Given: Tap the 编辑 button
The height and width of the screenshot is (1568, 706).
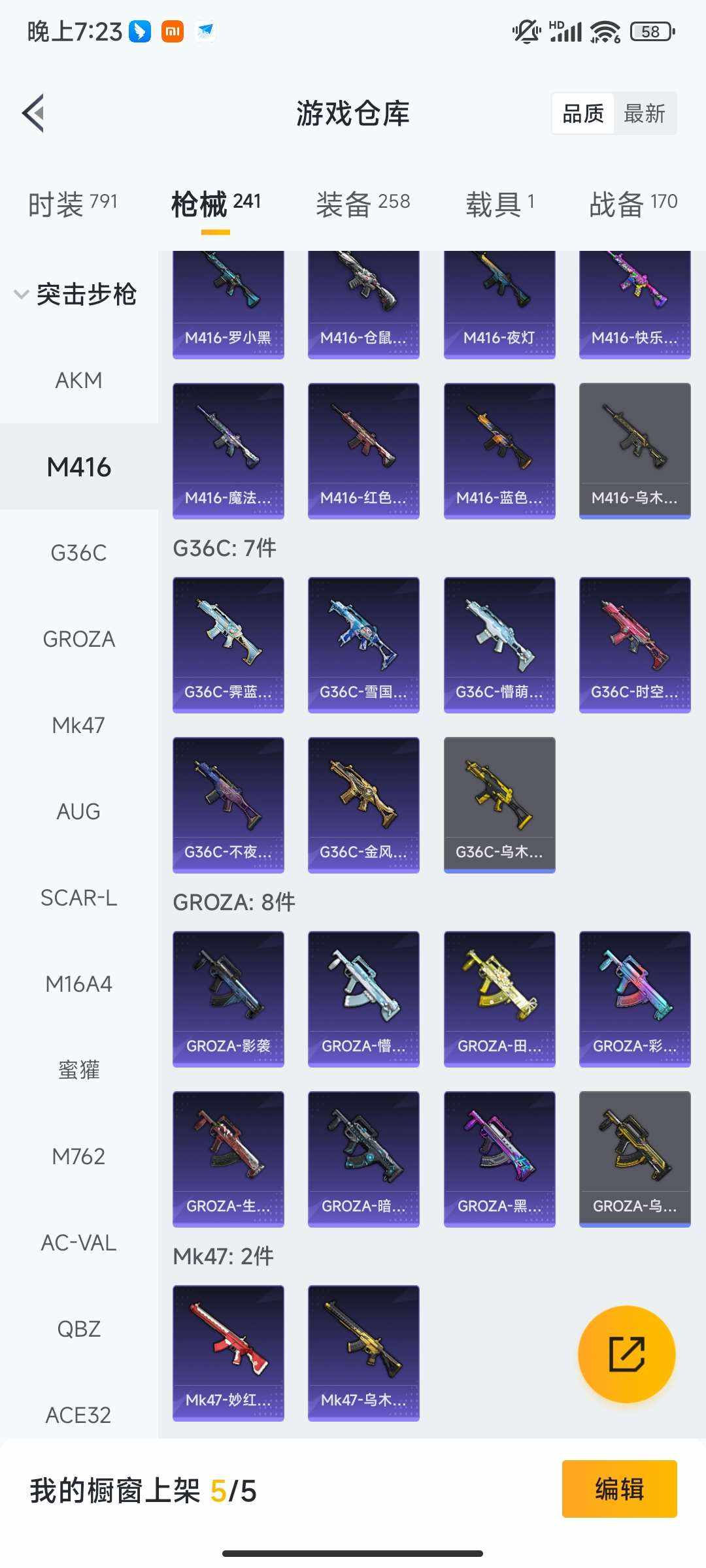Looking at the screenshot, I should [619, 1489].
